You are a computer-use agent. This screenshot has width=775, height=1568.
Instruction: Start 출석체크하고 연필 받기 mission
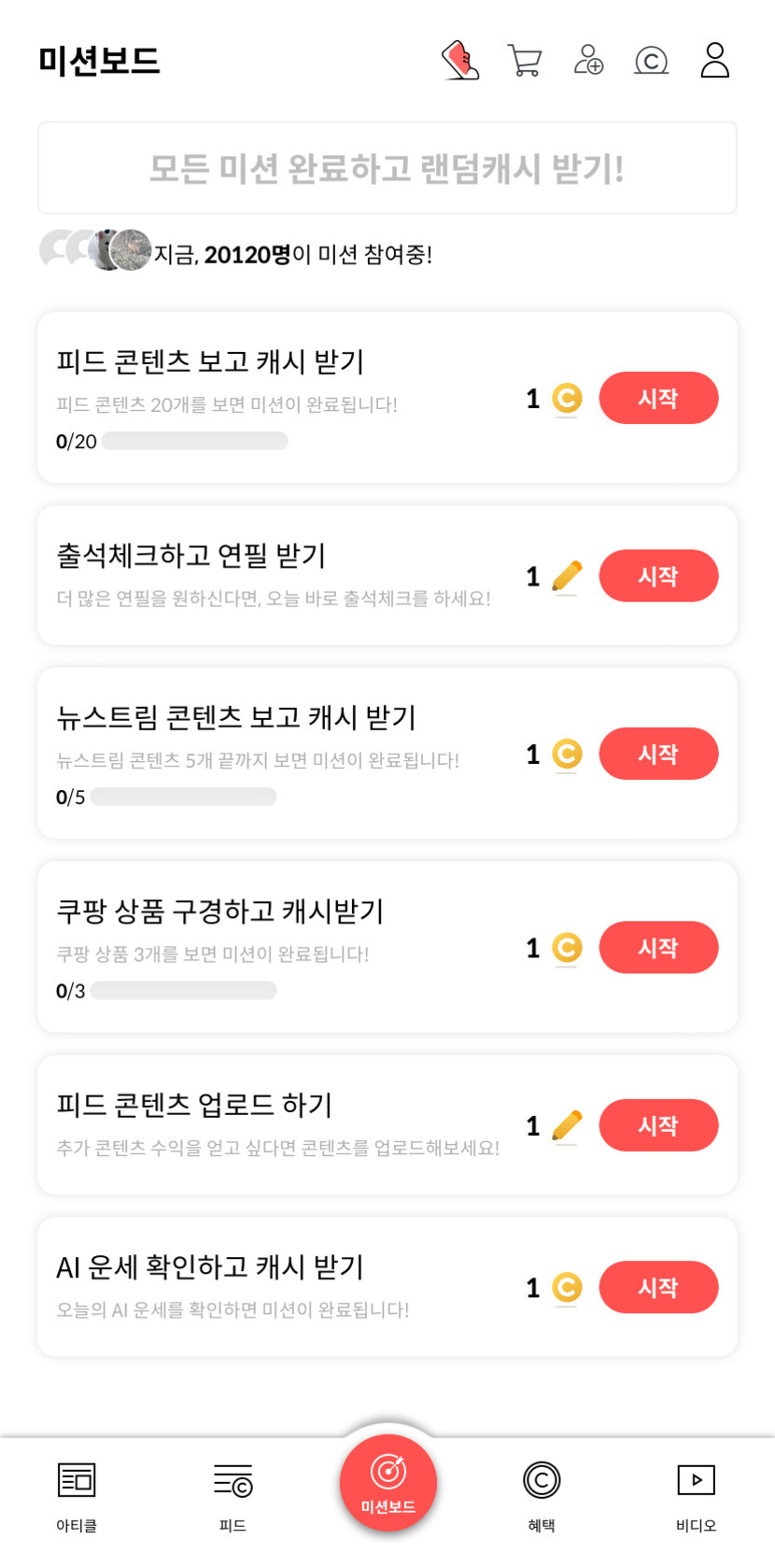pyautogui.click(x=658, y=576)
